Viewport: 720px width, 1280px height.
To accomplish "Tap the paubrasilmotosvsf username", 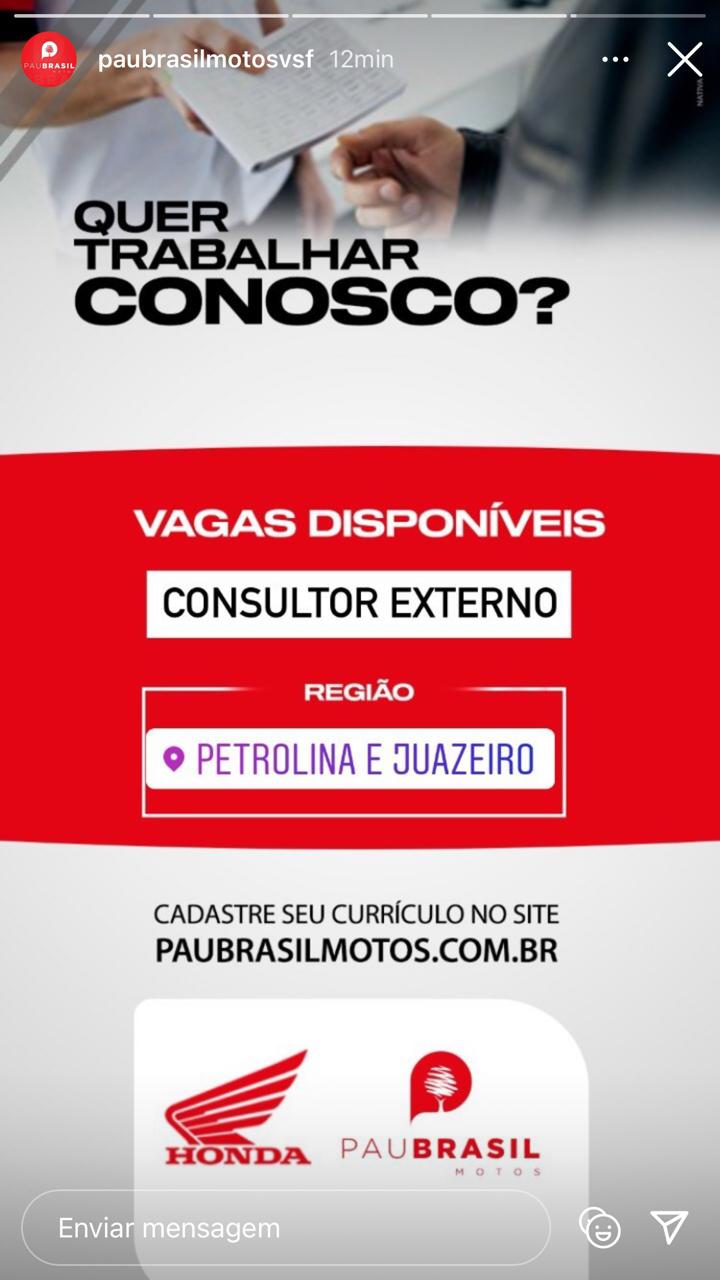I will [x=205, y=59].
